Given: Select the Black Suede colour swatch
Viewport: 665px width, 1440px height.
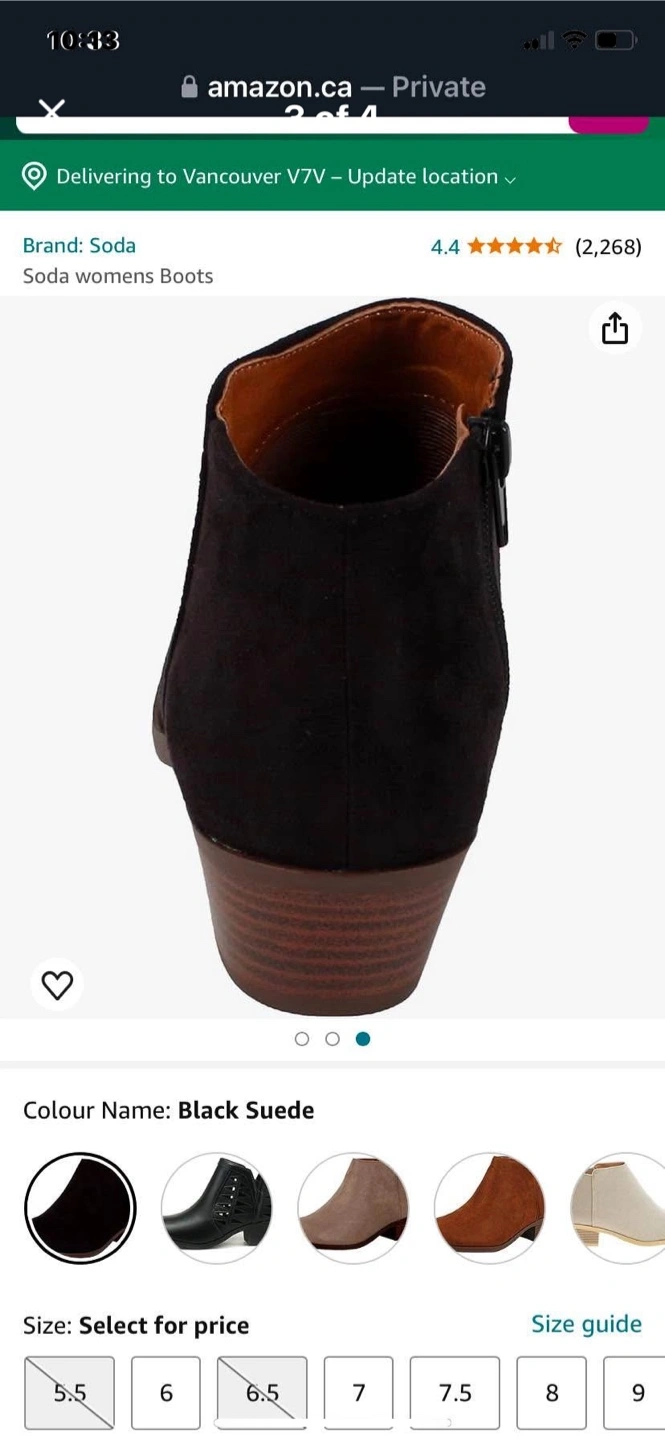Looking at the screenshot, I should pos(80,1209).
